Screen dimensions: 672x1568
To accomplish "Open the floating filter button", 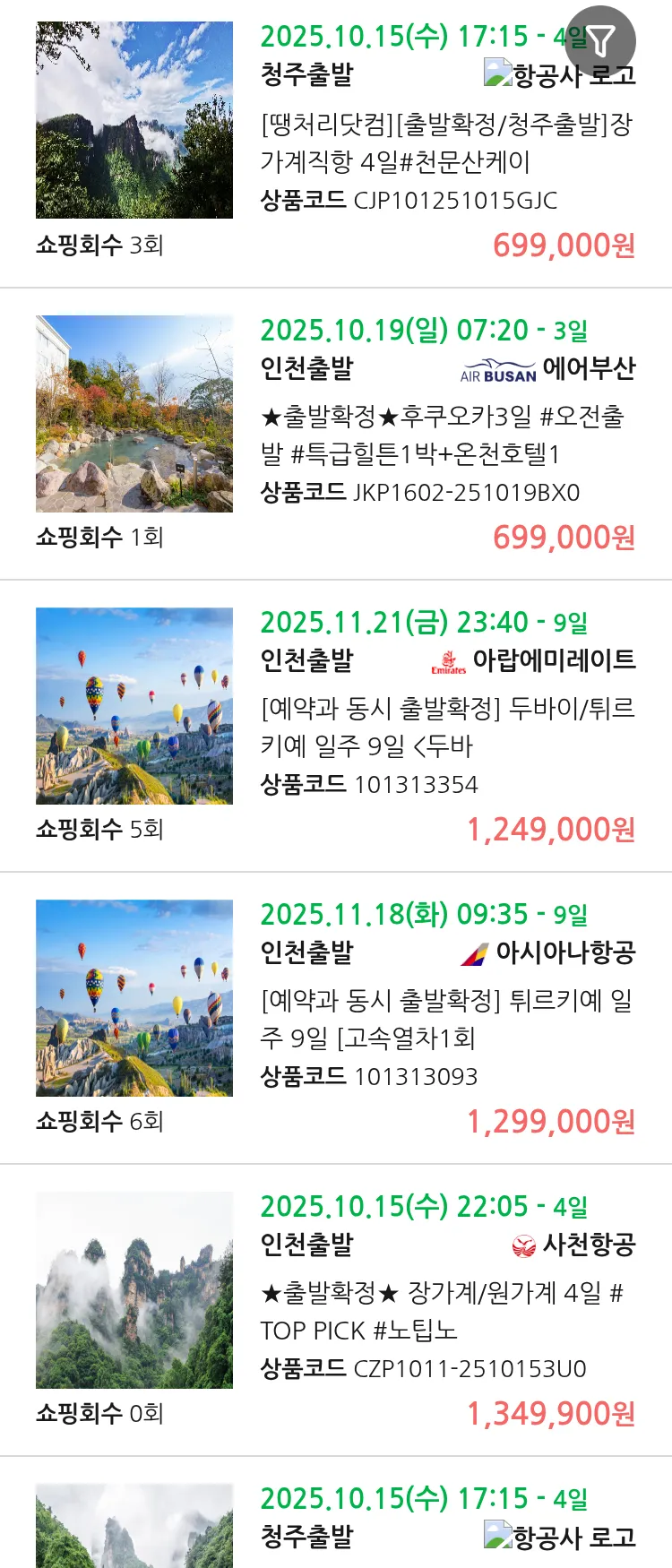I will 600,40.
